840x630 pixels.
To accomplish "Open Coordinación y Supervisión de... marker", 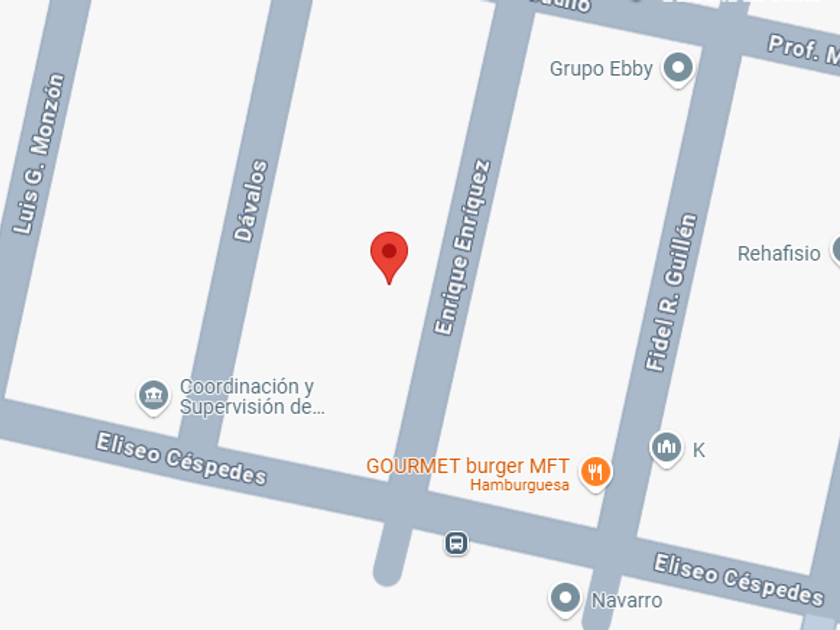I will click(x=154, y=396).
